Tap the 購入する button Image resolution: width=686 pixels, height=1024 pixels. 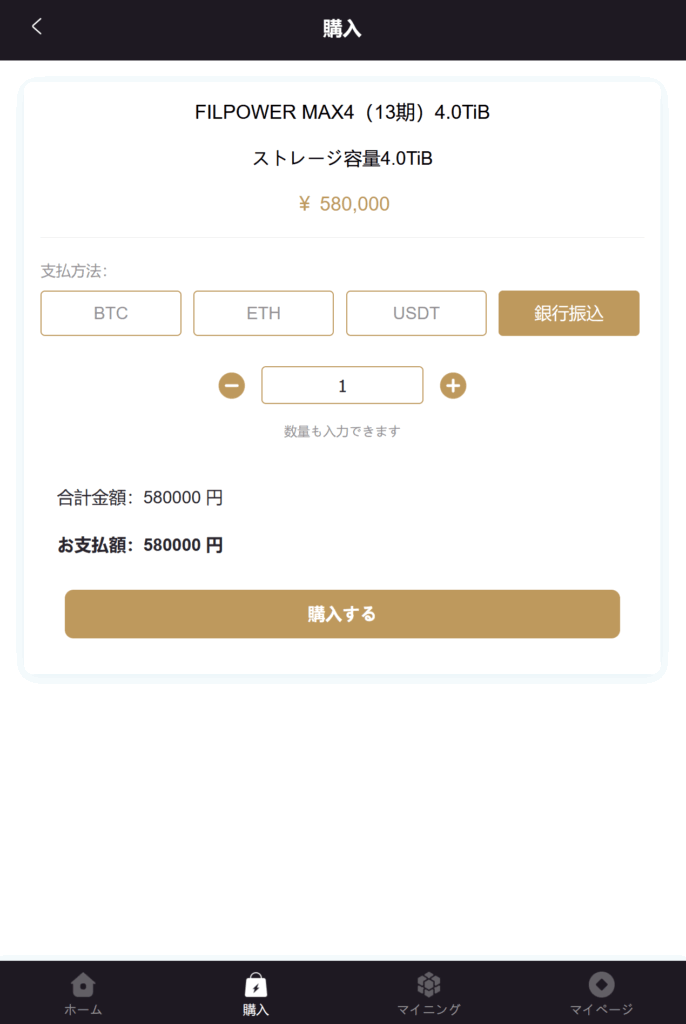tap(342, 614)
